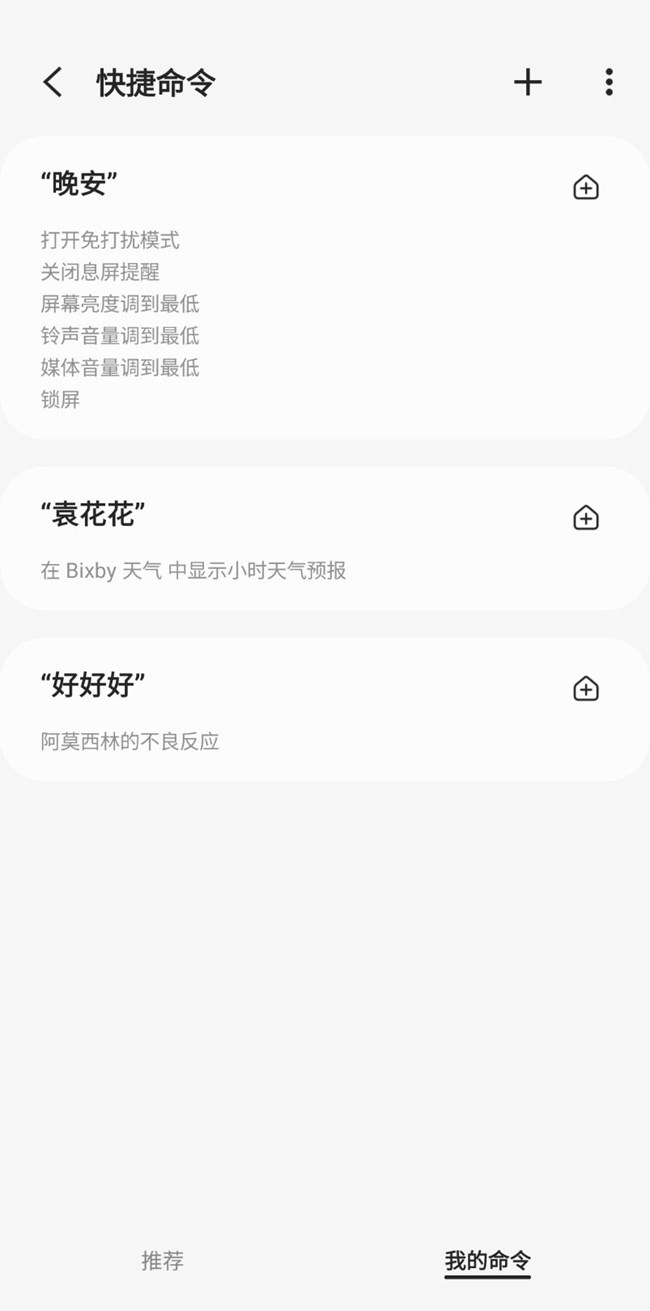Go back from the 快捷命令 screen
The height and width of the screenshot is (1311, 650).
(x=53, y=82)
